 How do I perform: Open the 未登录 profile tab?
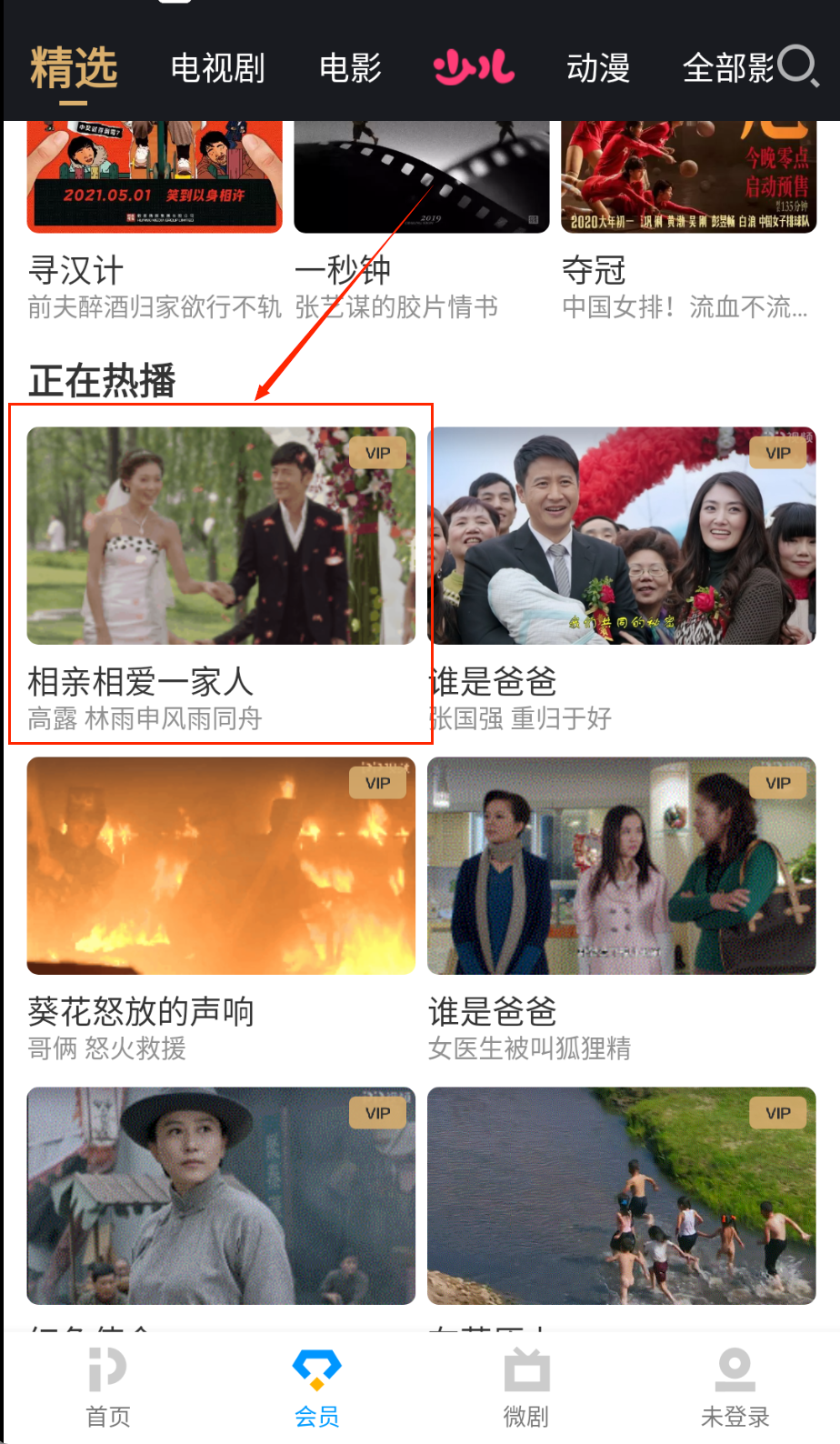(x=735, y=1389)
